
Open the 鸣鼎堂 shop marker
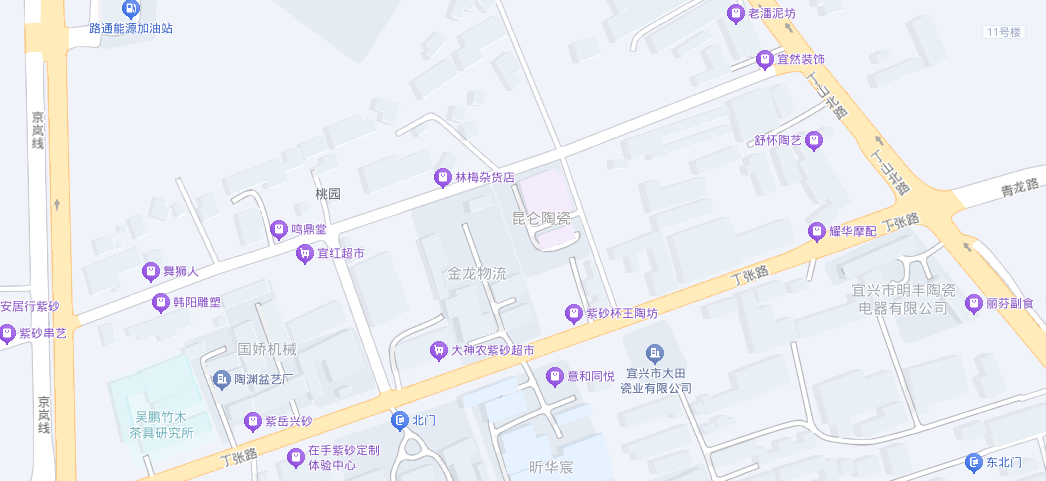coord(279,231)
